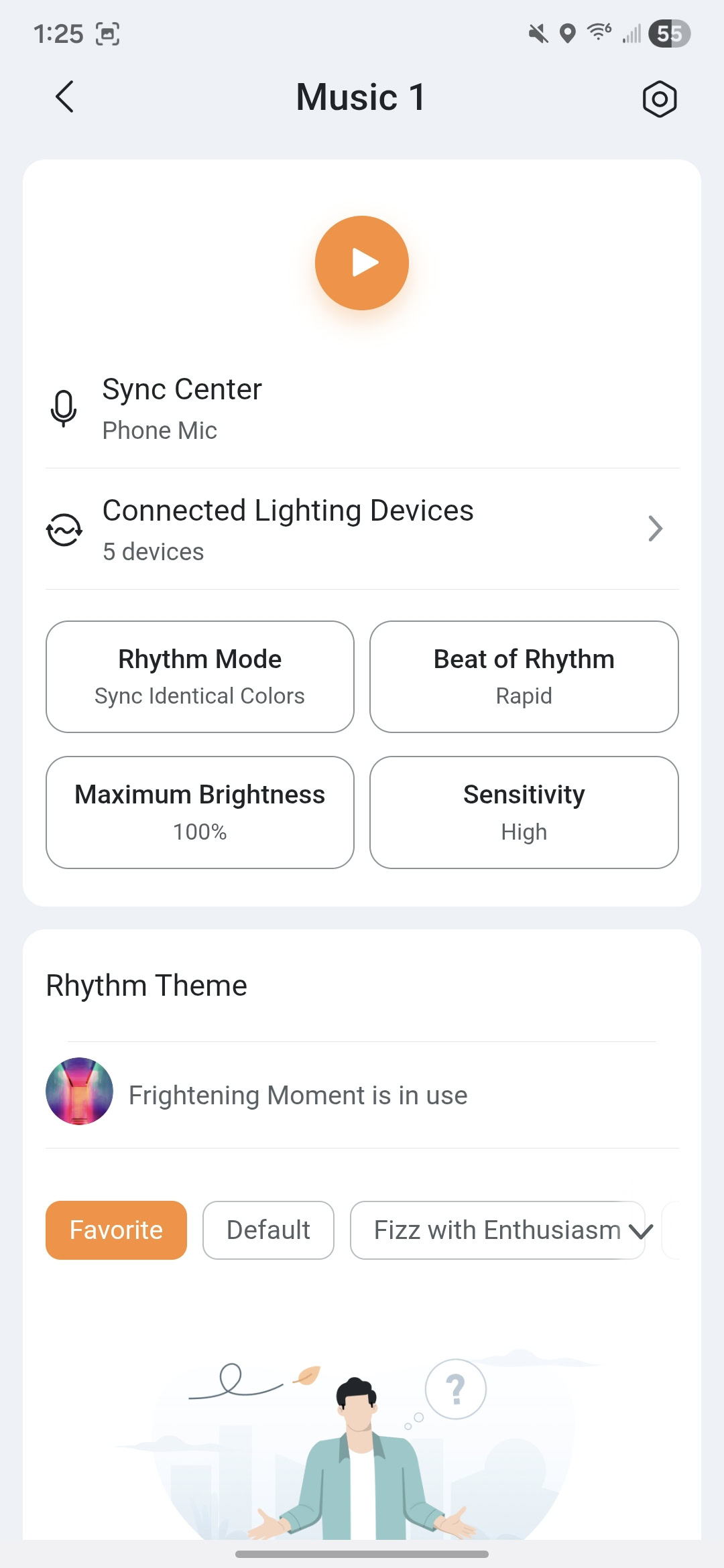Change Rhythm Mode setting
724x1568 pixels.
point(200,677)
